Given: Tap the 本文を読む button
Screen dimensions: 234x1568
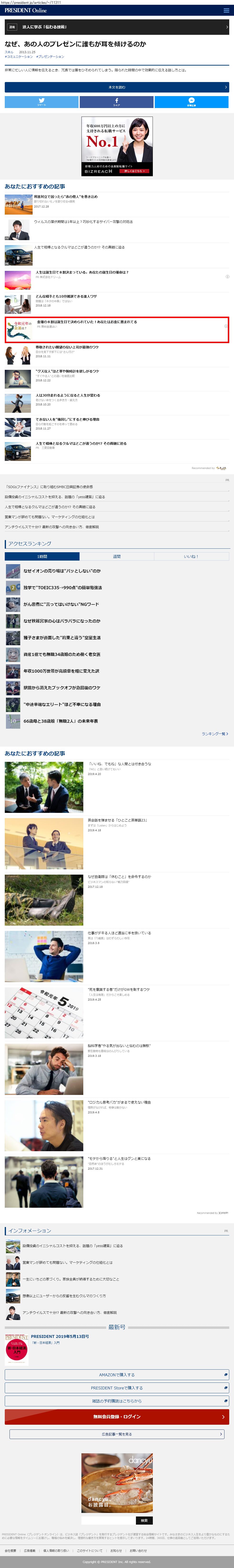Looking at the screenshot, I should pyautogui.click(x=117, y=87).
